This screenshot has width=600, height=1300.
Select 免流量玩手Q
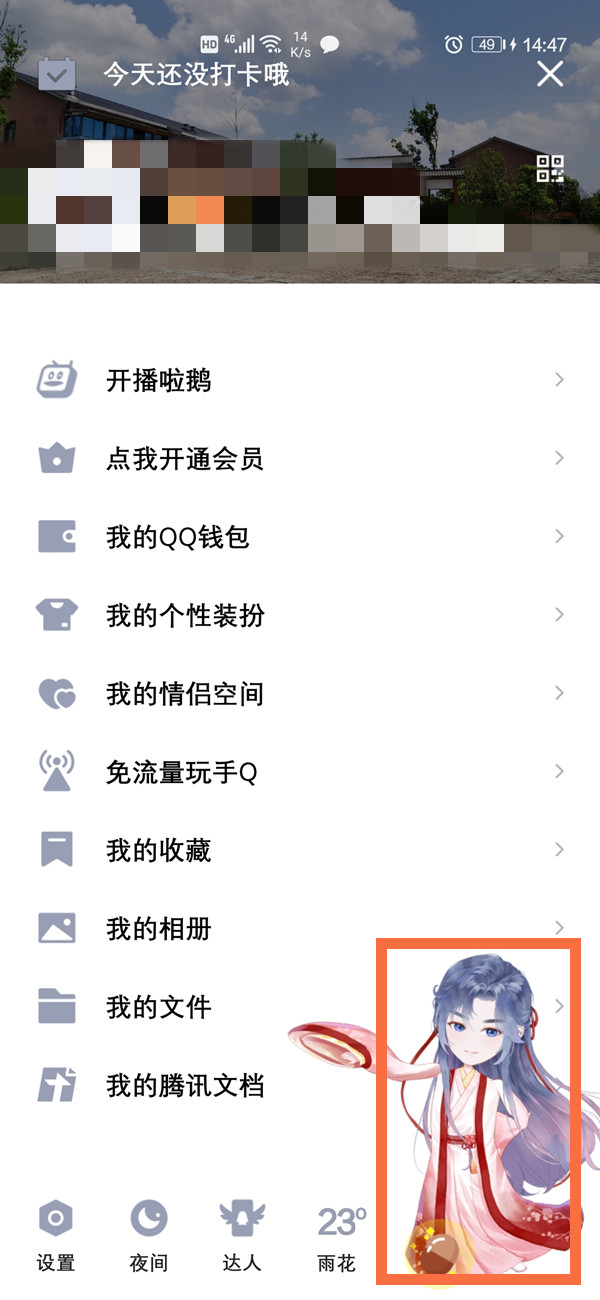(182, 772)
